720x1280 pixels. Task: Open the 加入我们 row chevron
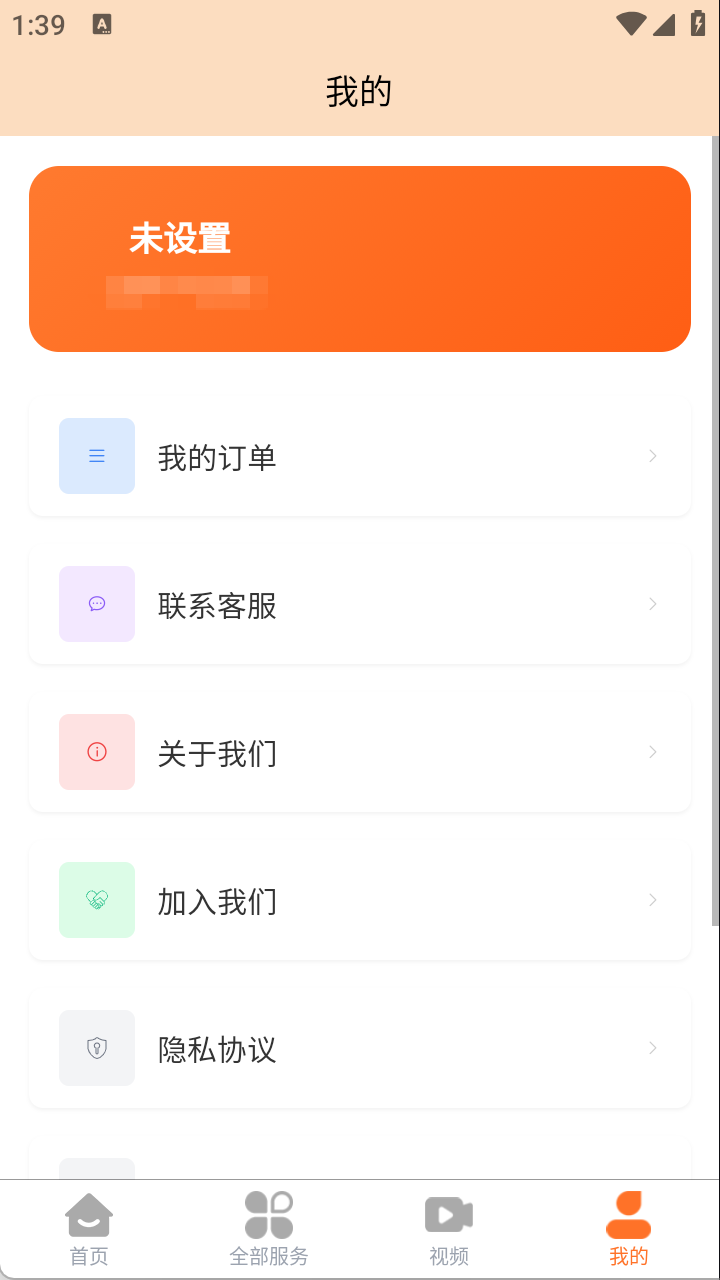pos(653,899)
